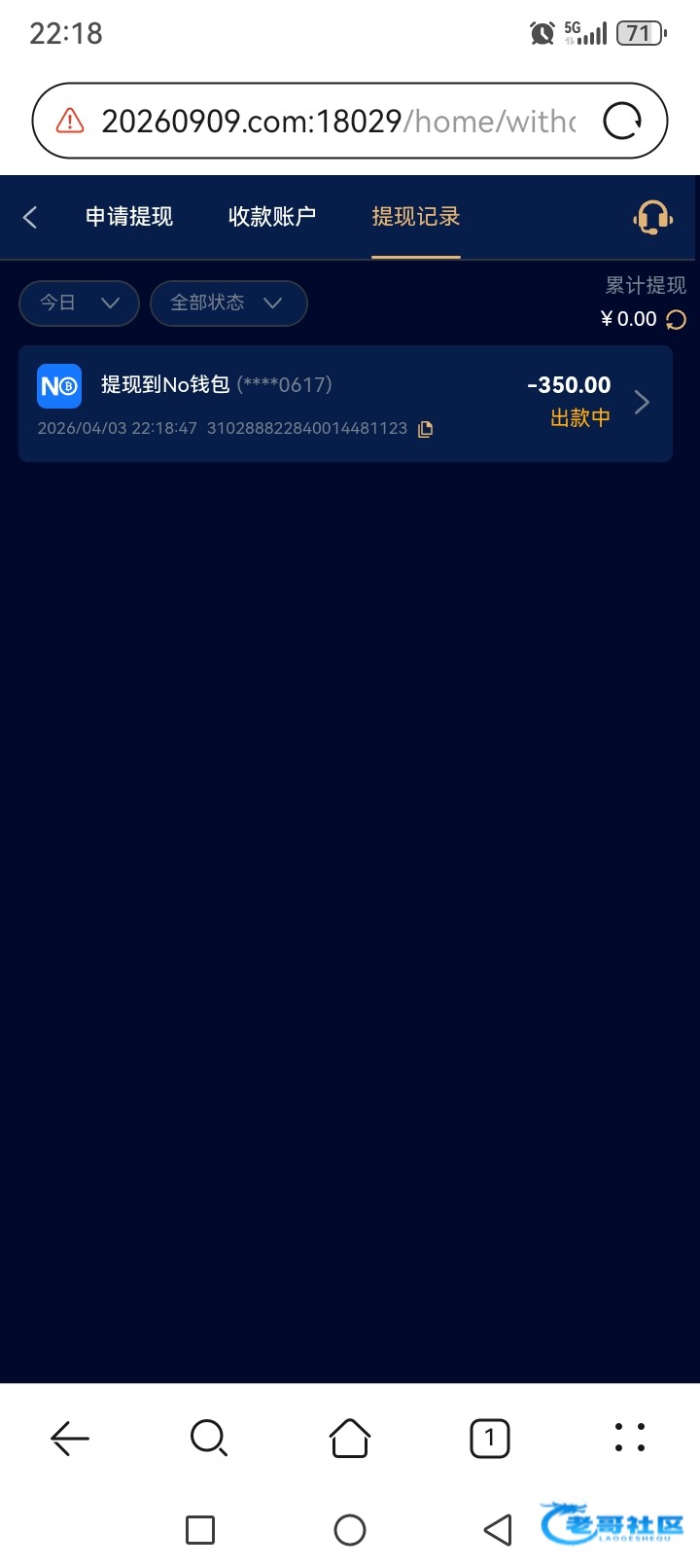Viewport: 700px width, 1568px height.
Task: Open recent apps via system square
Action: pos(200,1530)
